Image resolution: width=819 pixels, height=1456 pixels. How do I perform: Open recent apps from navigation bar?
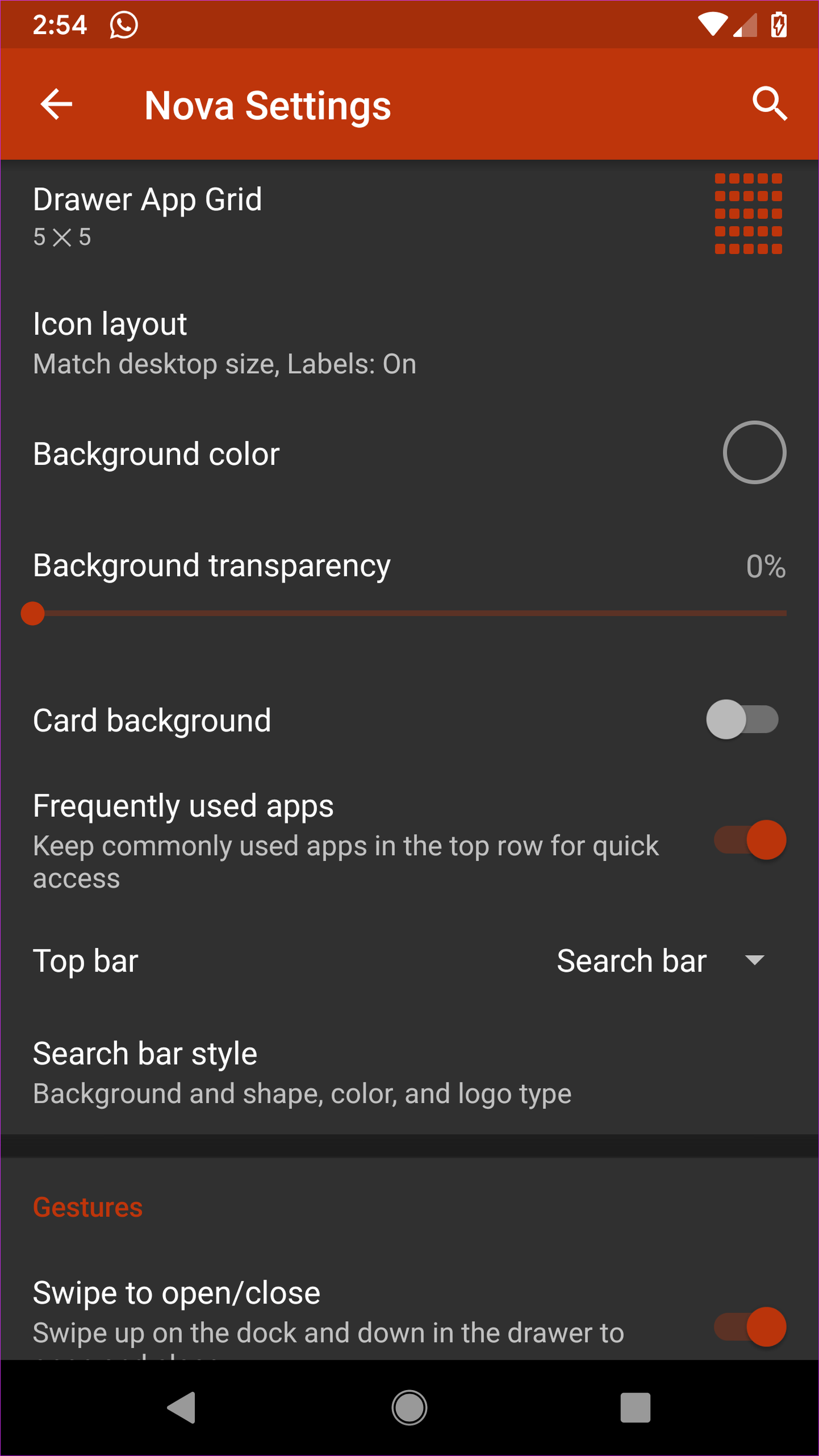(x=635, y=1408)
